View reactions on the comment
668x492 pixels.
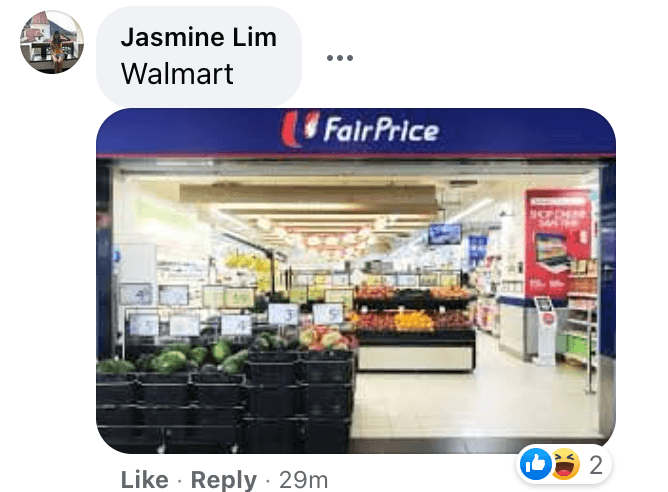click(x=565, y=463)
